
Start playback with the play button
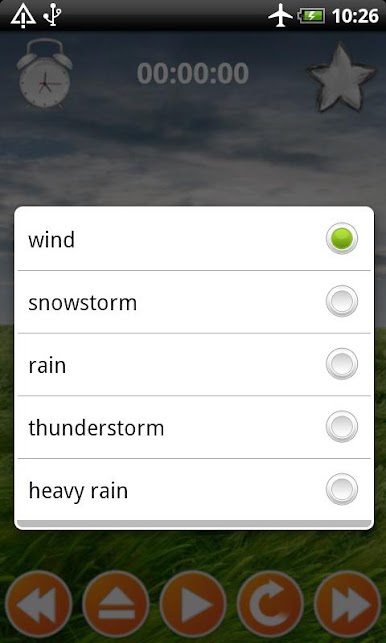click(193, 604)
